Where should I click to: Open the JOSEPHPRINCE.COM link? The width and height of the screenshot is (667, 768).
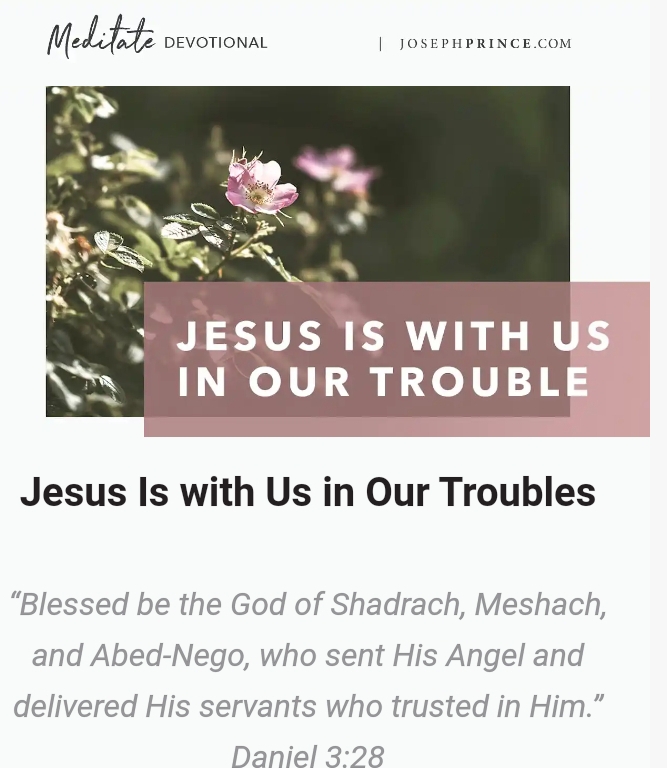485,44
